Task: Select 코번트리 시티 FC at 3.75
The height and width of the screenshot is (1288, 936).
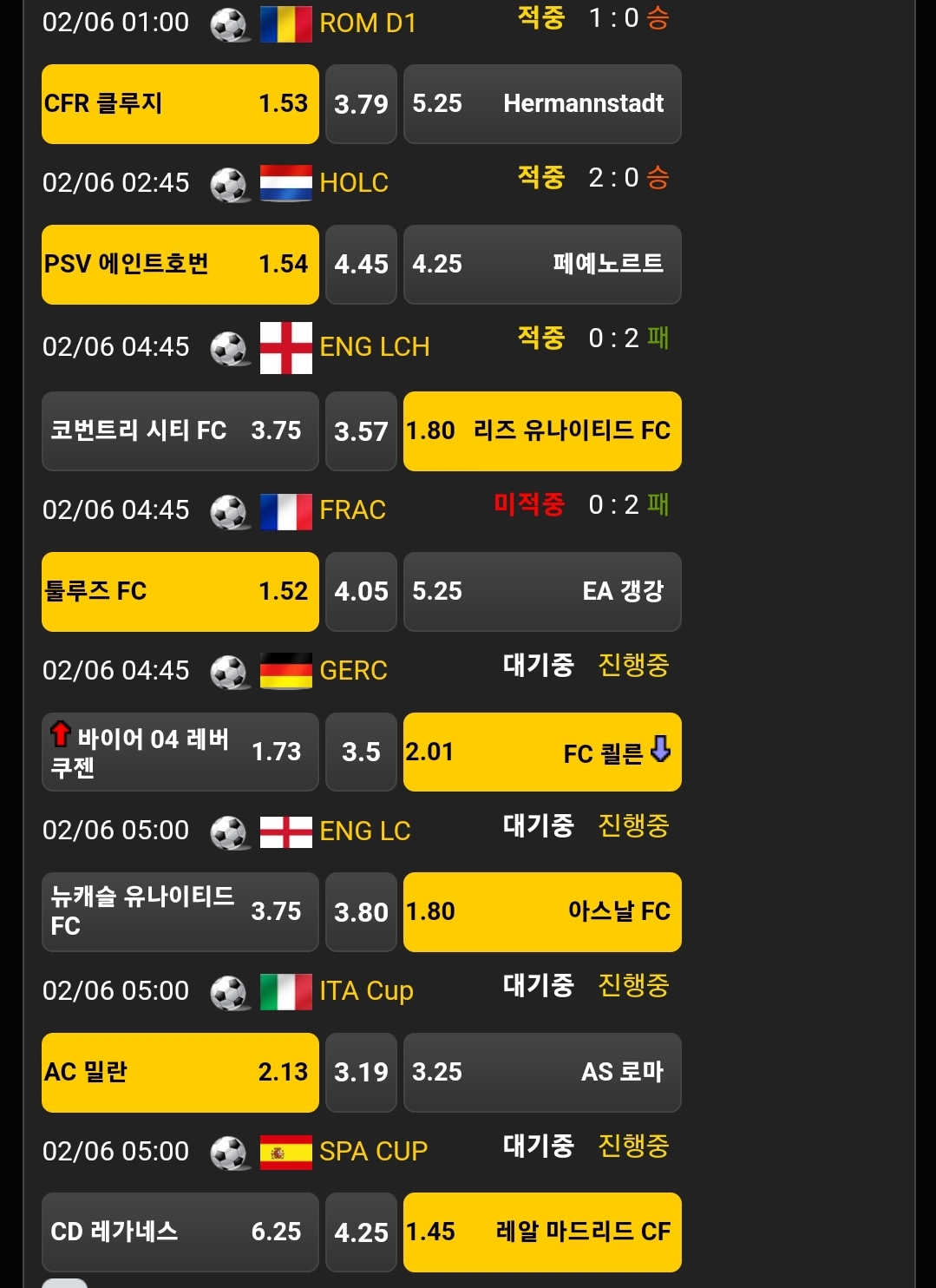Action: pos(180,430)
